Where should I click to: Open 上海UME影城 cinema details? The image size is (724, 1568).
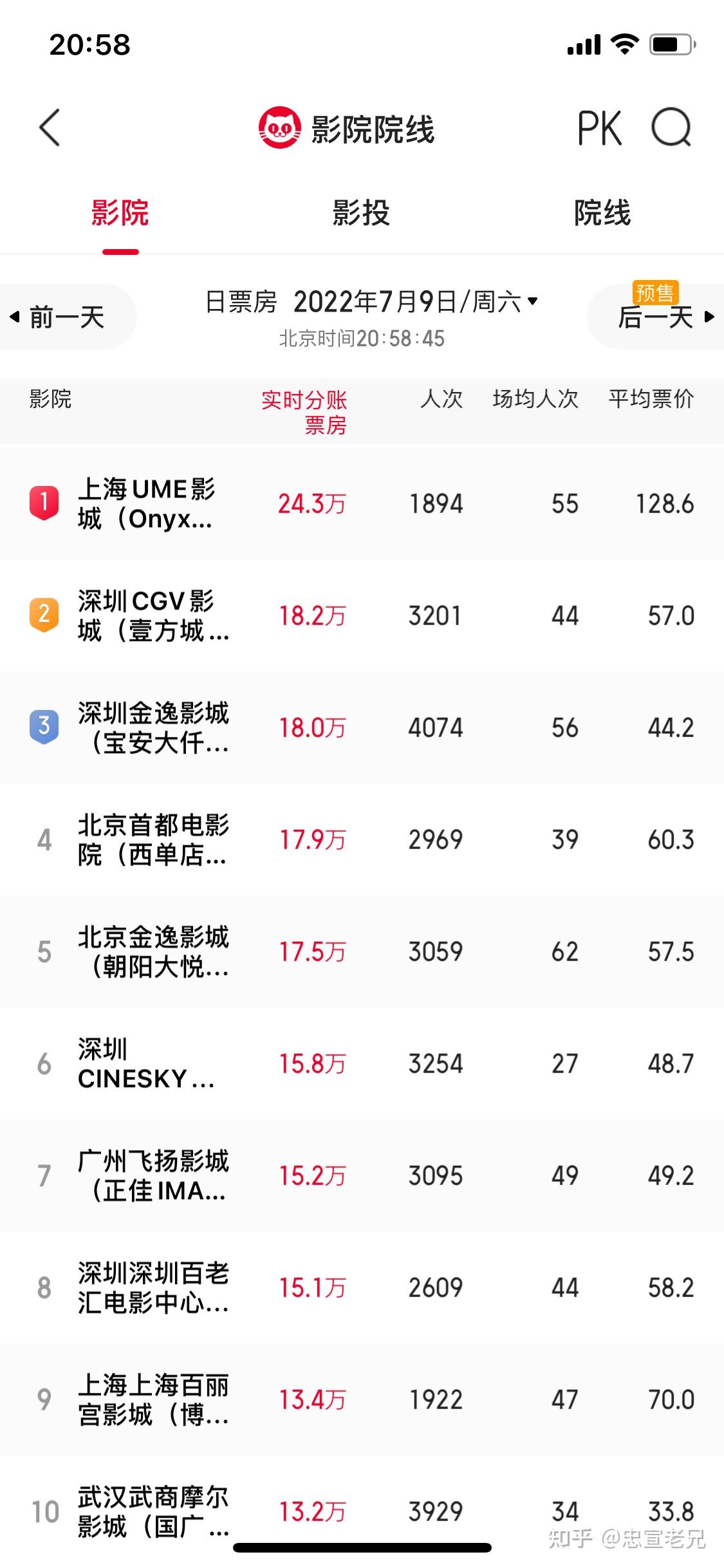[x=362, y=503]
